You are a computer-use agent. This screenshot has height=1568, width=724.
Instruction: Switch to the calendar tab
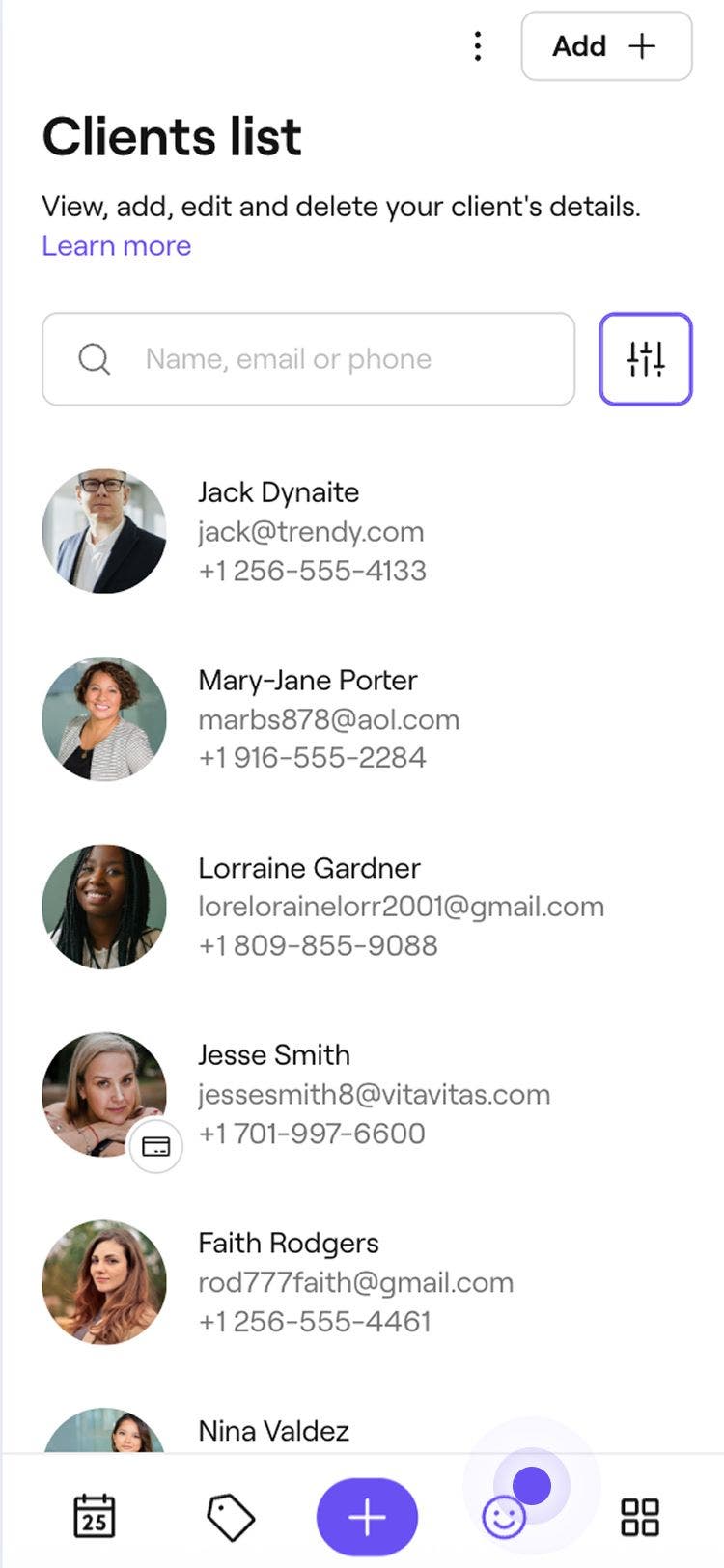[95, 1516]
